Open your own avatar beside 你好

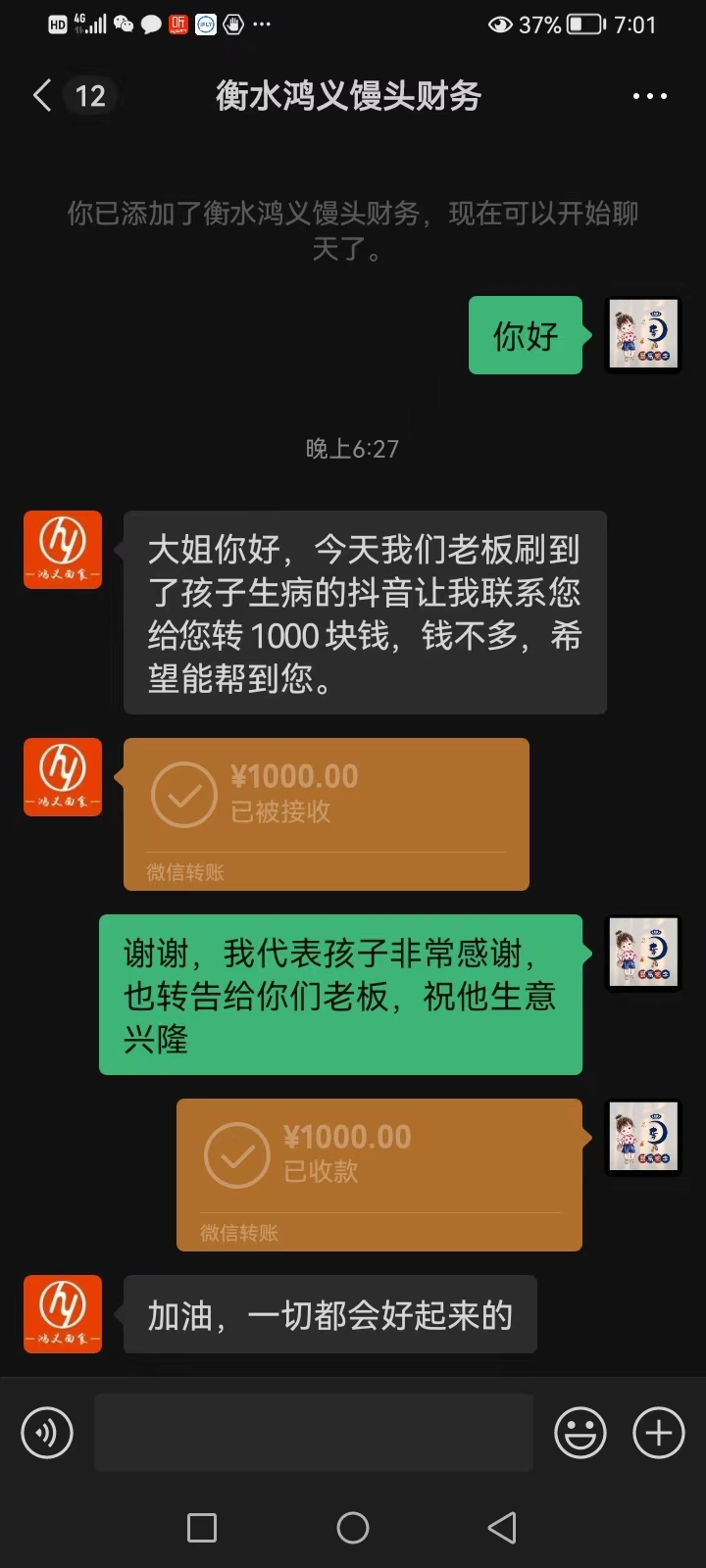[x=643, y=335]
